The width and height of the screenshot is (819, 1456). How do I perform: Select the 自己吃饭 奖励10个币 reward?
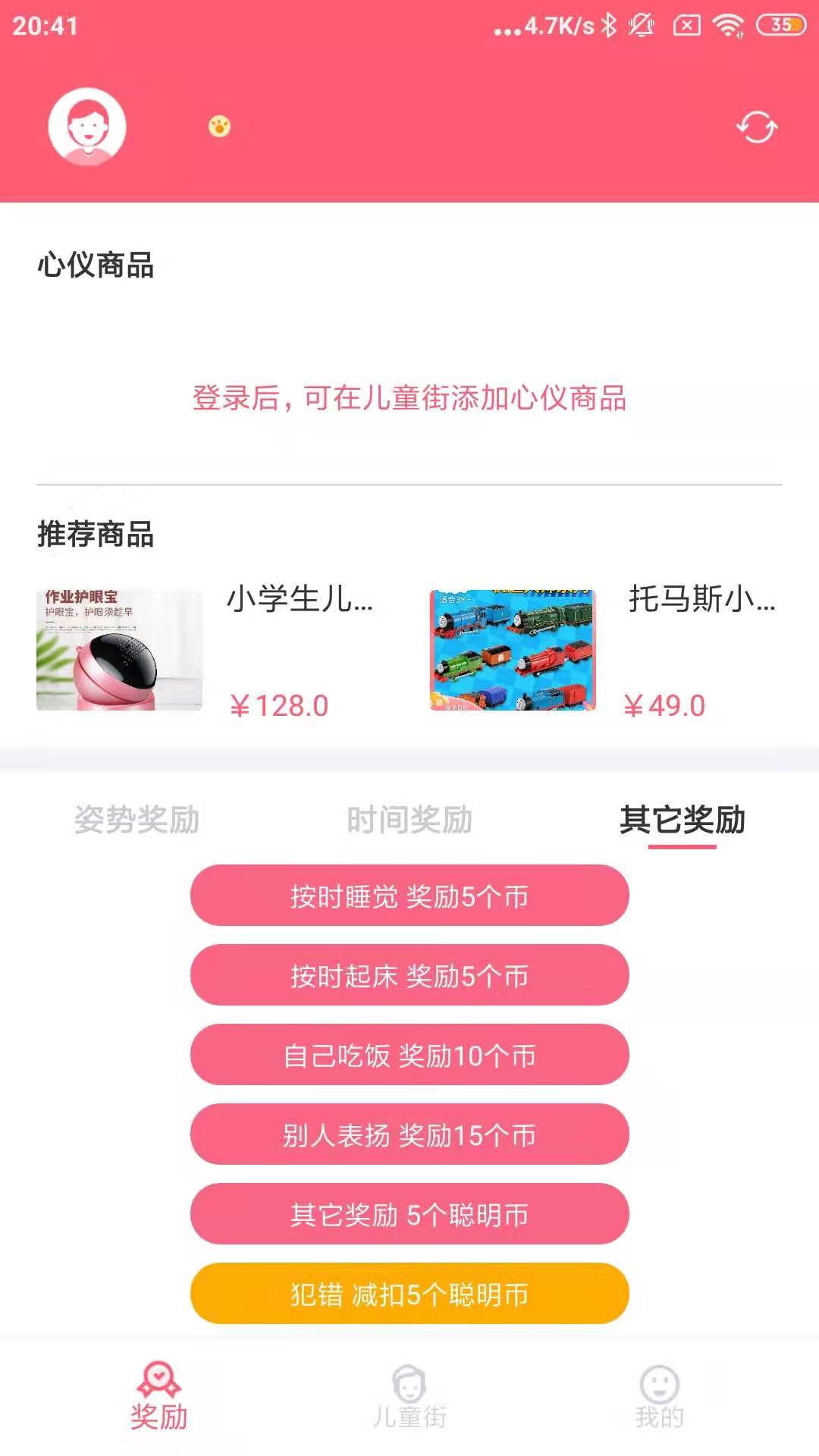[x=409, y=1056]
